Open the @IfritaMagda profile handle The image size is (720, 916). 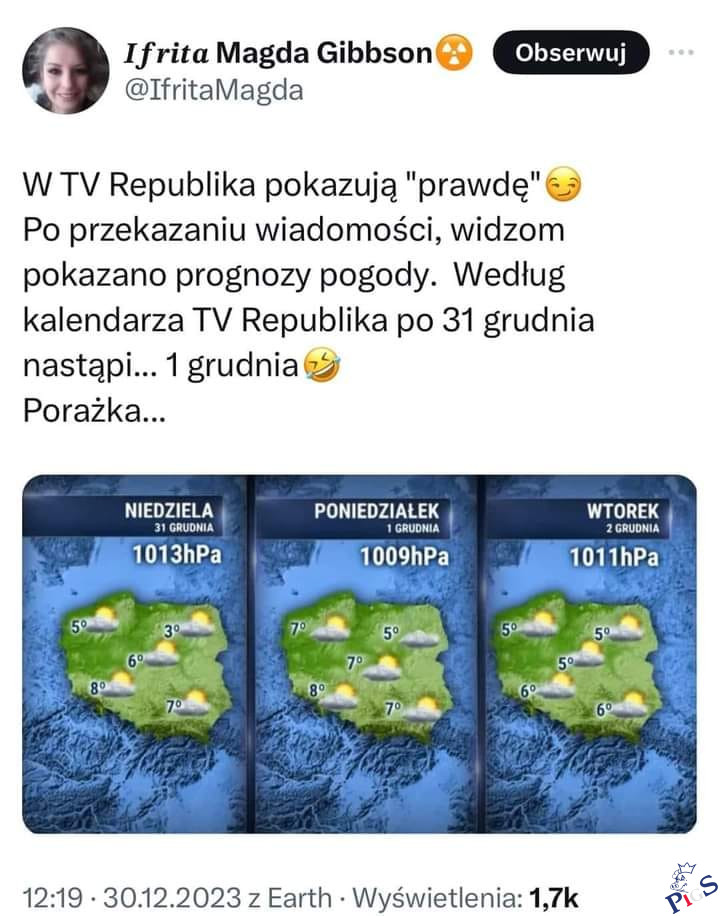[212, 89]
